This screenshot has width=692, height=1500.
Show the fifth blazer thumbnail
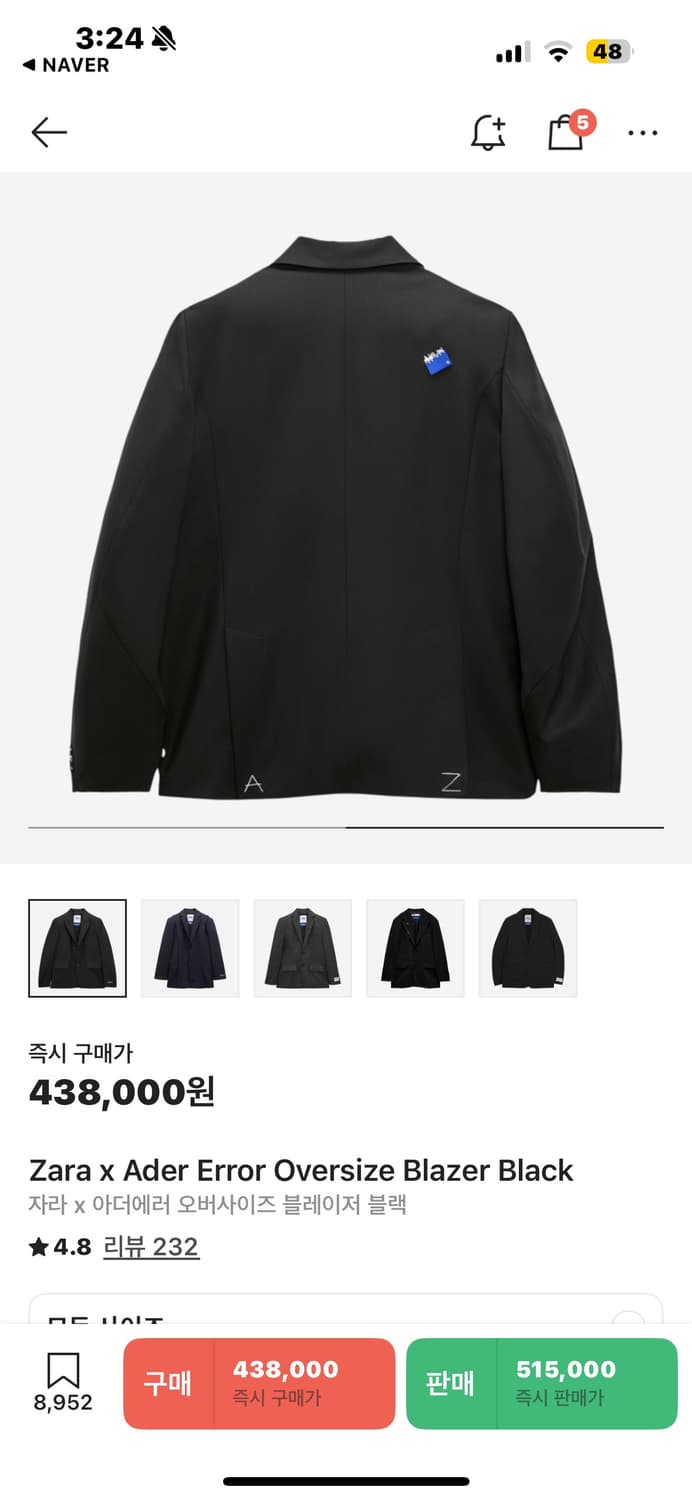pos(528,948)
